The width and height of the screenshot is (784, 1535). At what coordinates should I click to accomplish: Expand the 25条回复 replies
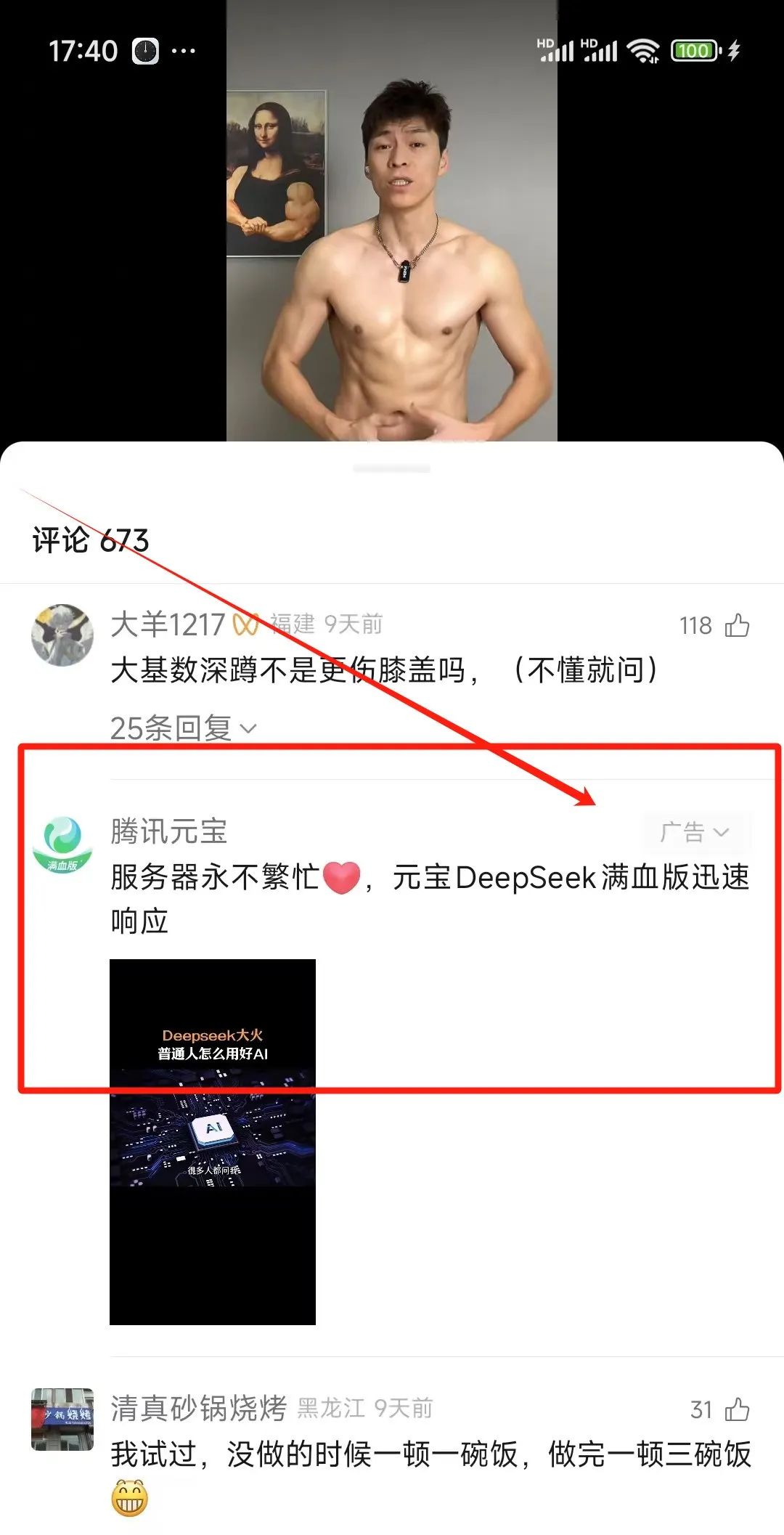(x=183, y=728)
